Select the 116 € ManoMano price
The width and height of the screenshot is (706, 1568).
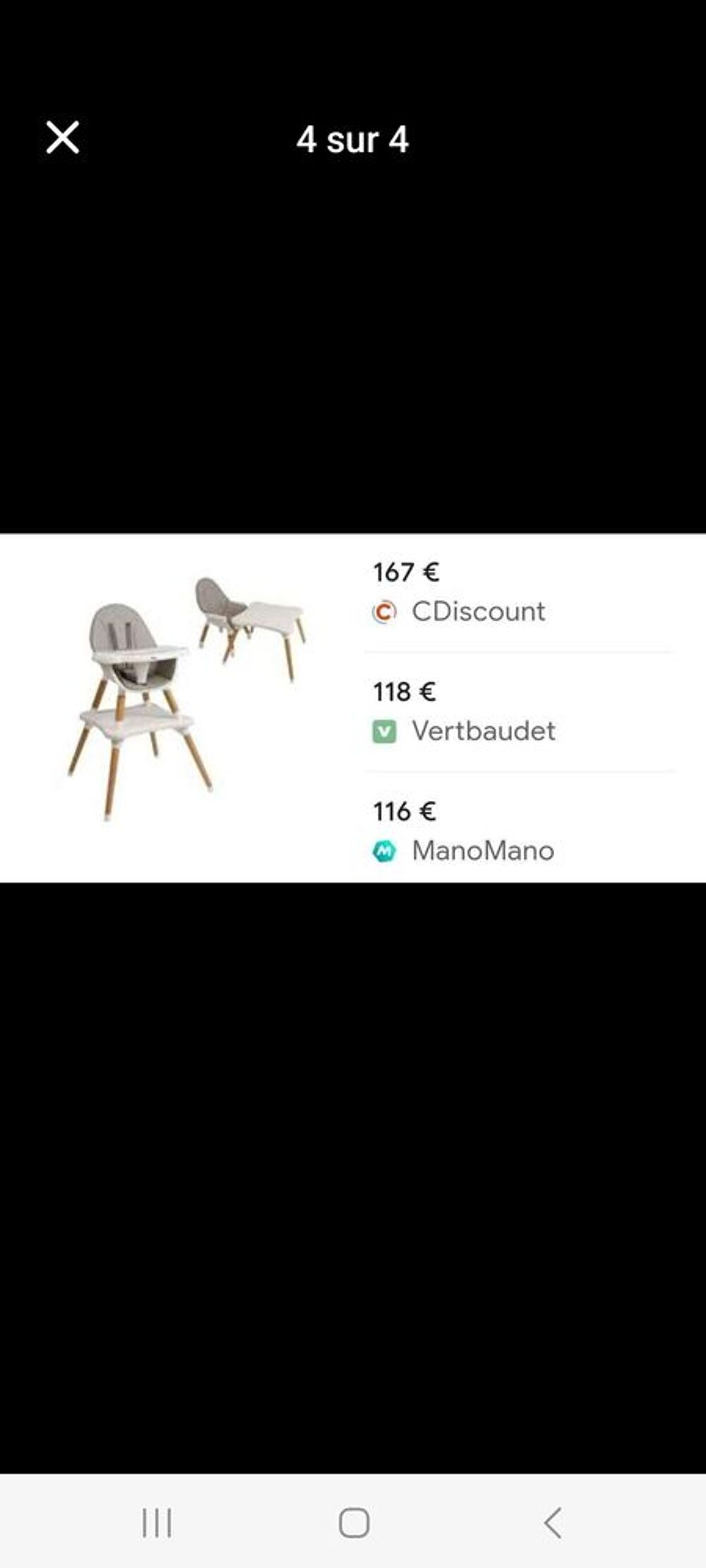coord(406,812)
